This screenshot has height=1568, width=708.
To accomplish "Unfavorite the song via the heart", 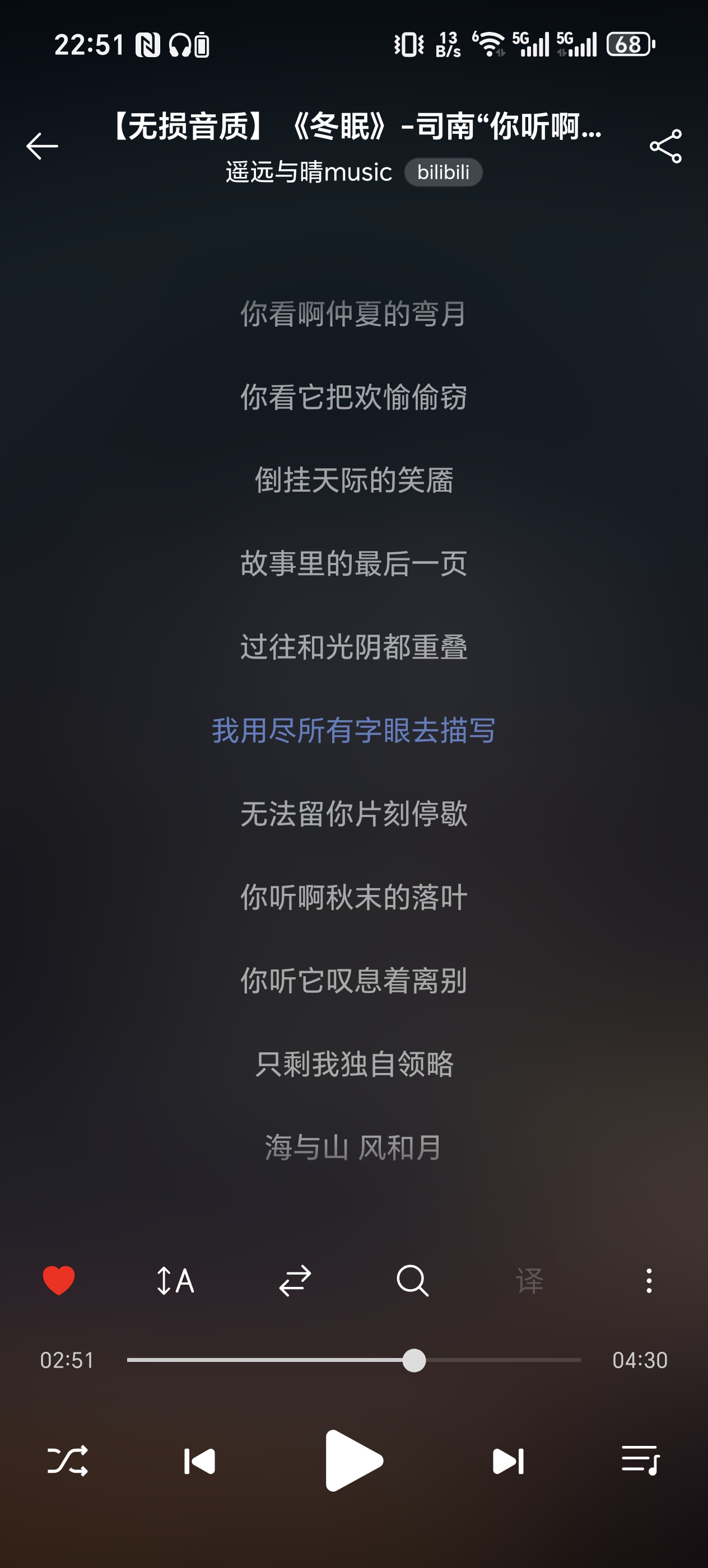I will pos(58,1280).
